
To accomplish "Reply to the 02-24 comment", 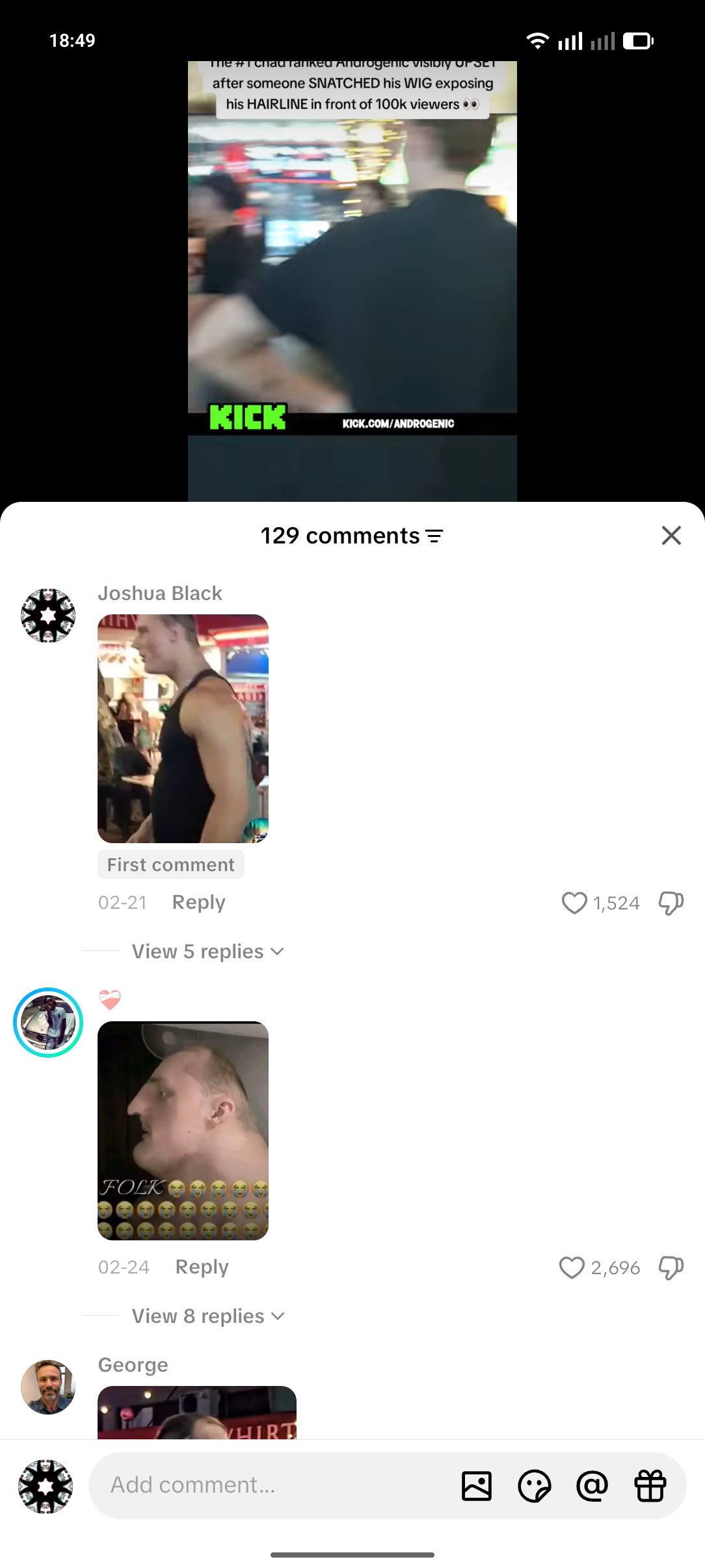I will pos(202,1267).
